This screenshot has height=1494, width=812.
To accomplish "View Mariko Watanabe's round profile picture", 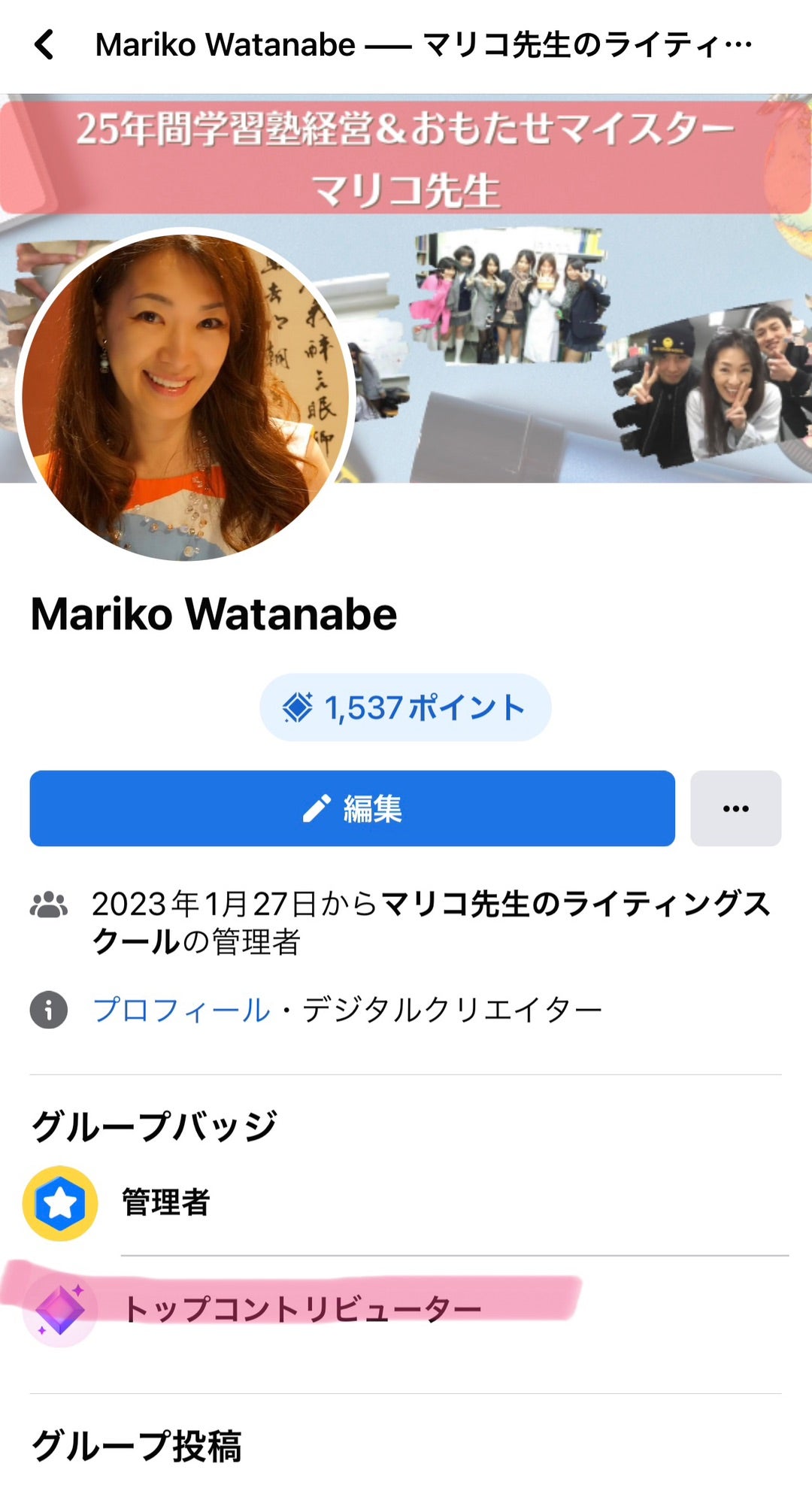I will (x=184, y=395).
